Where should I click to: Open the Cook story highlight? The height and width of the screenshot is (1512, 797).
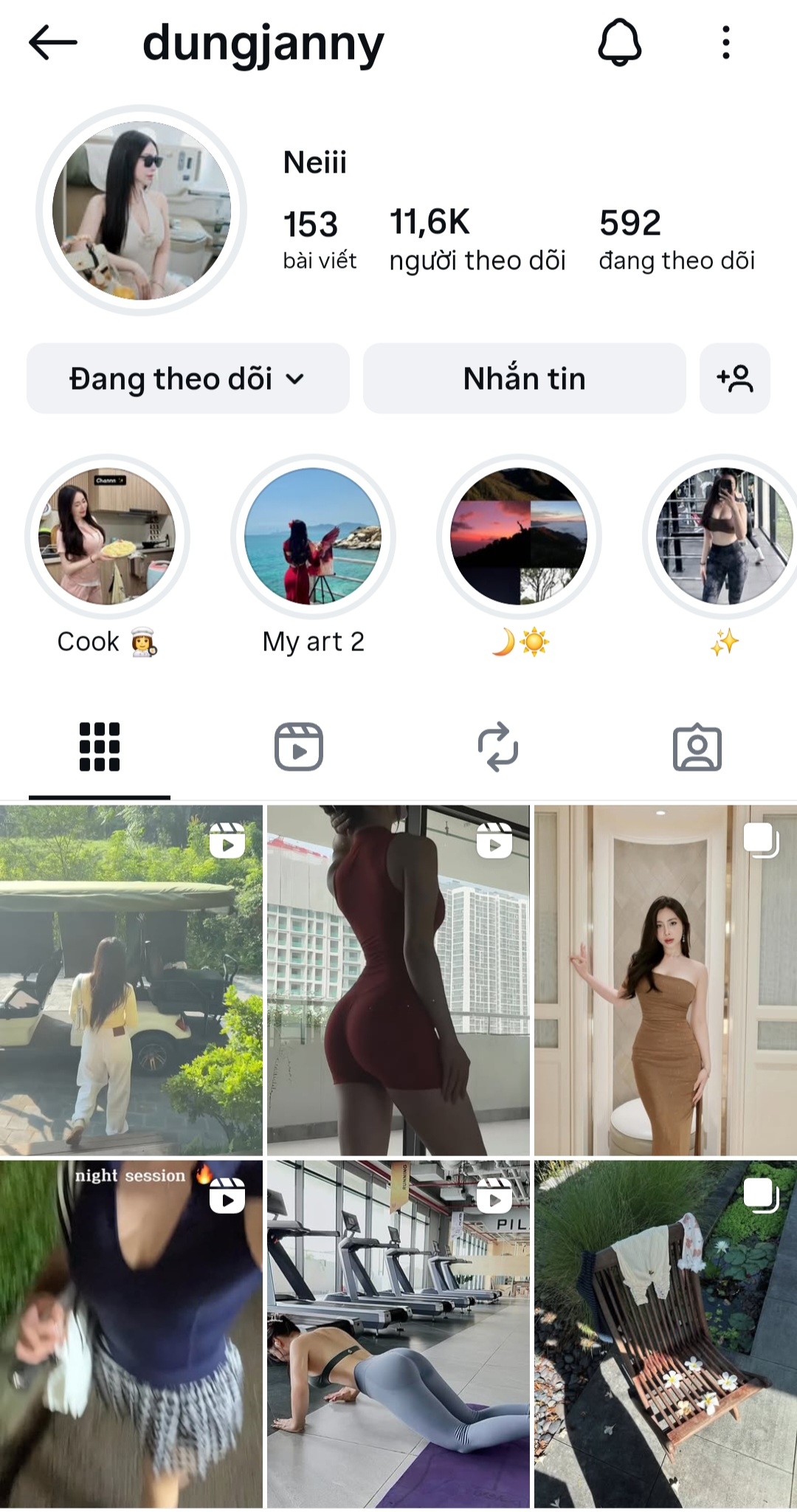[107, 537]
